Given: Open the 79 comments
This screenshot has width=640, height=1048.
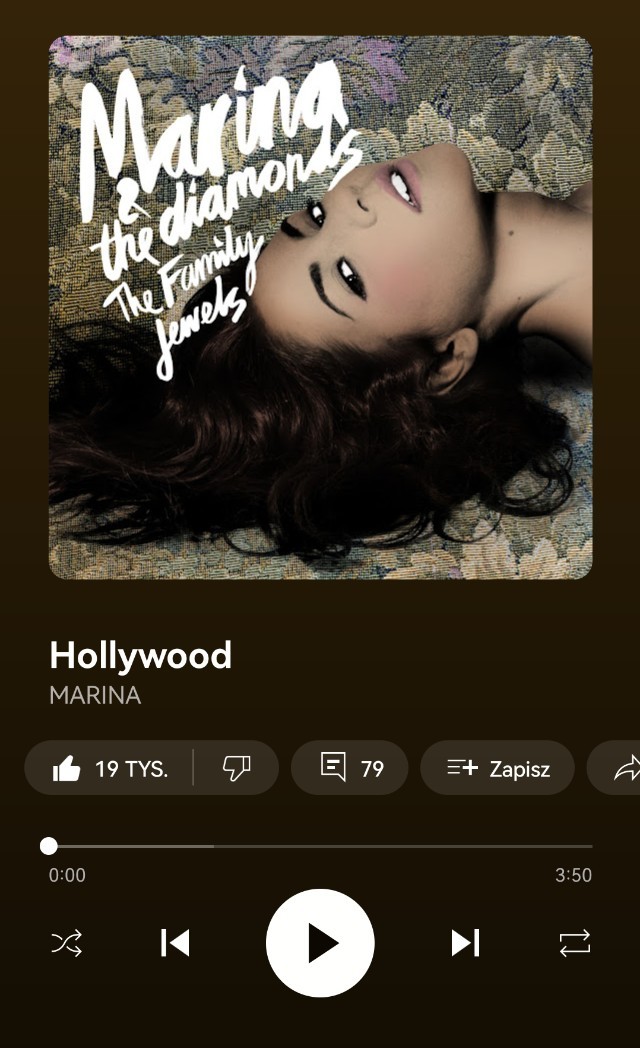Looking at the screenshot, I should tap(350, 768).
